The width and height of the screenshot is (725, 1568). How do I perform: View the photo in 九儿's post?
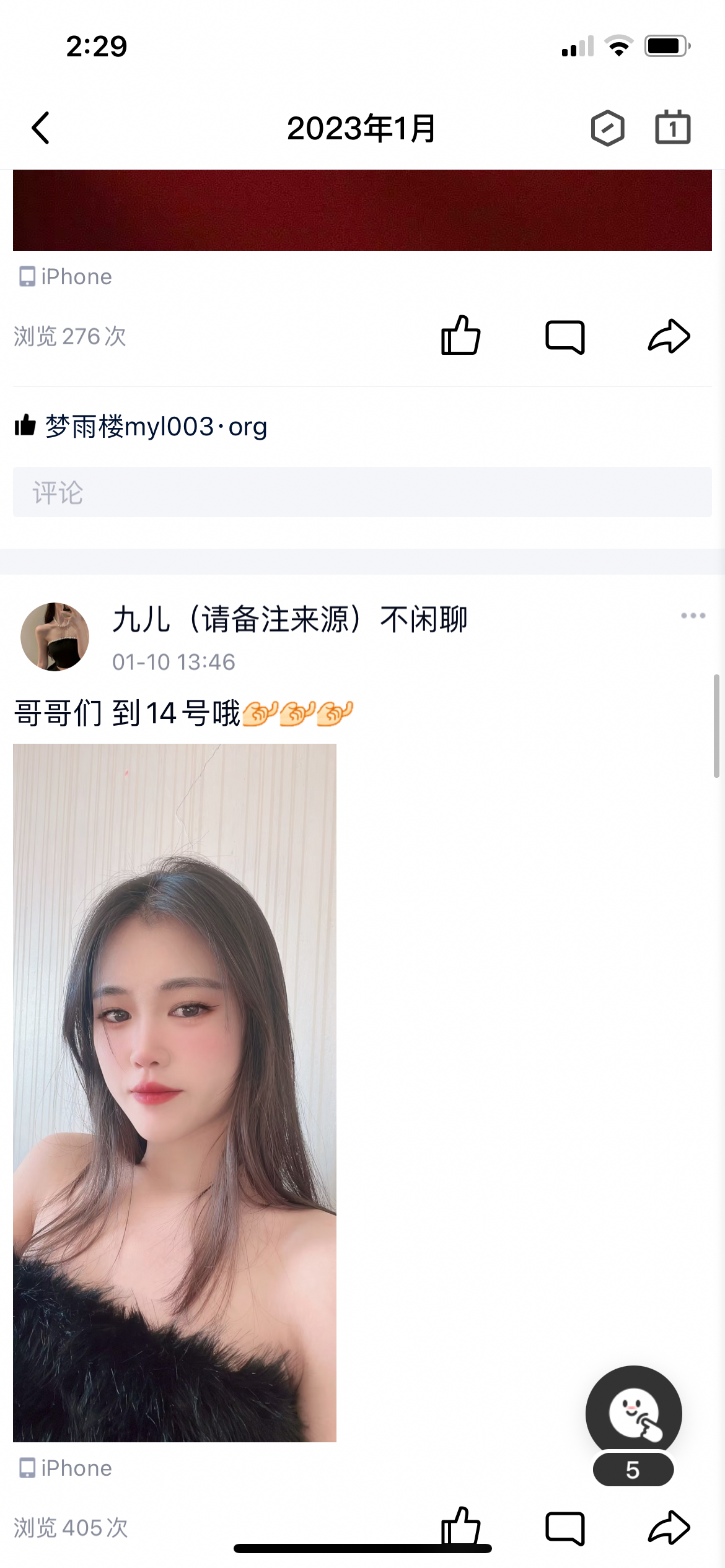175,1092
